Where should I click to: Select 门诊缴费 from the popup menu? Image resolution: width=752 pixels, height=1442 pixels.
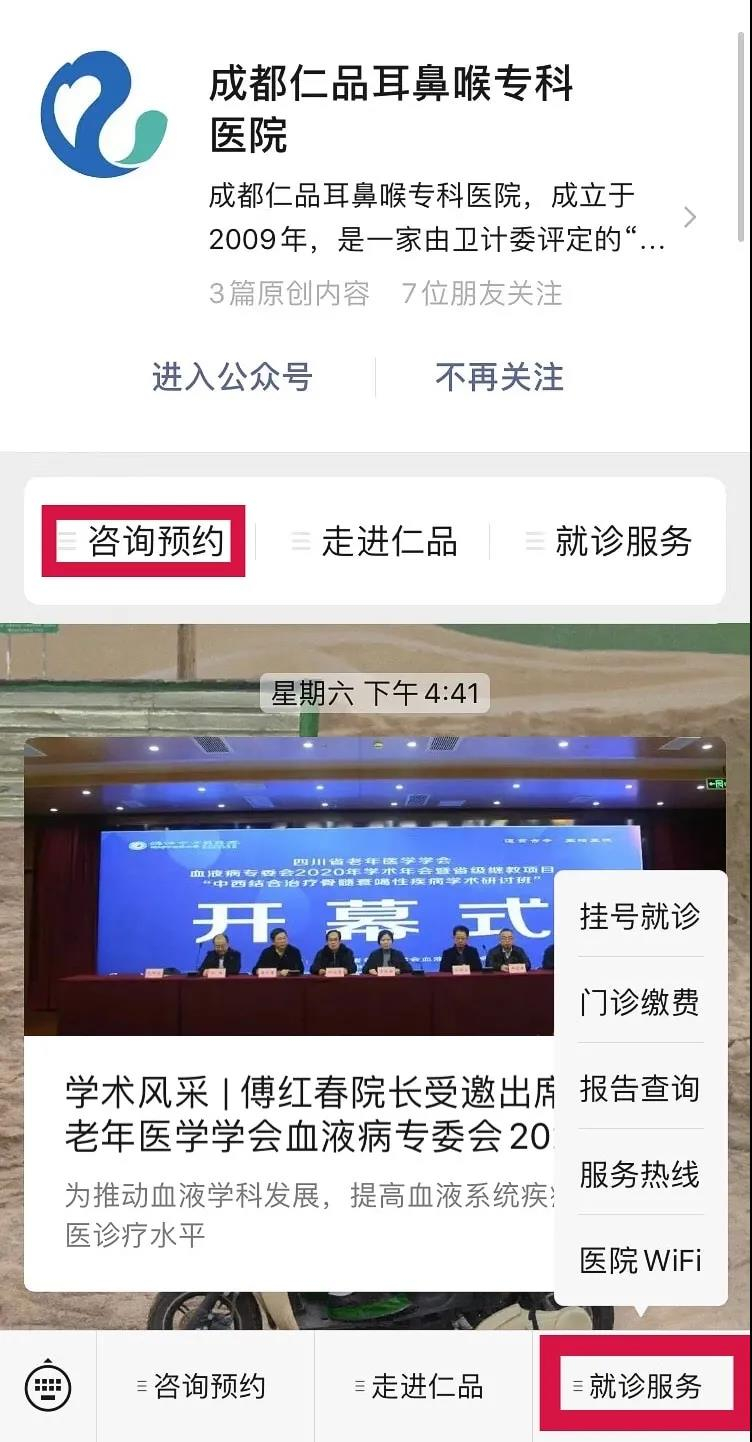(x=640, y=1002)
